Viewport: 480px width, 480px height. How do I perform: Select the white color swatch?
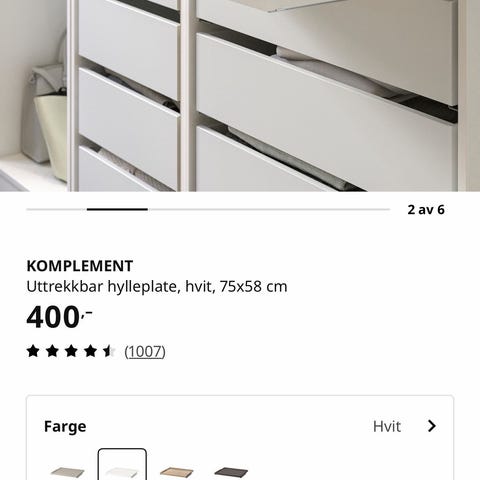point(122,465)
